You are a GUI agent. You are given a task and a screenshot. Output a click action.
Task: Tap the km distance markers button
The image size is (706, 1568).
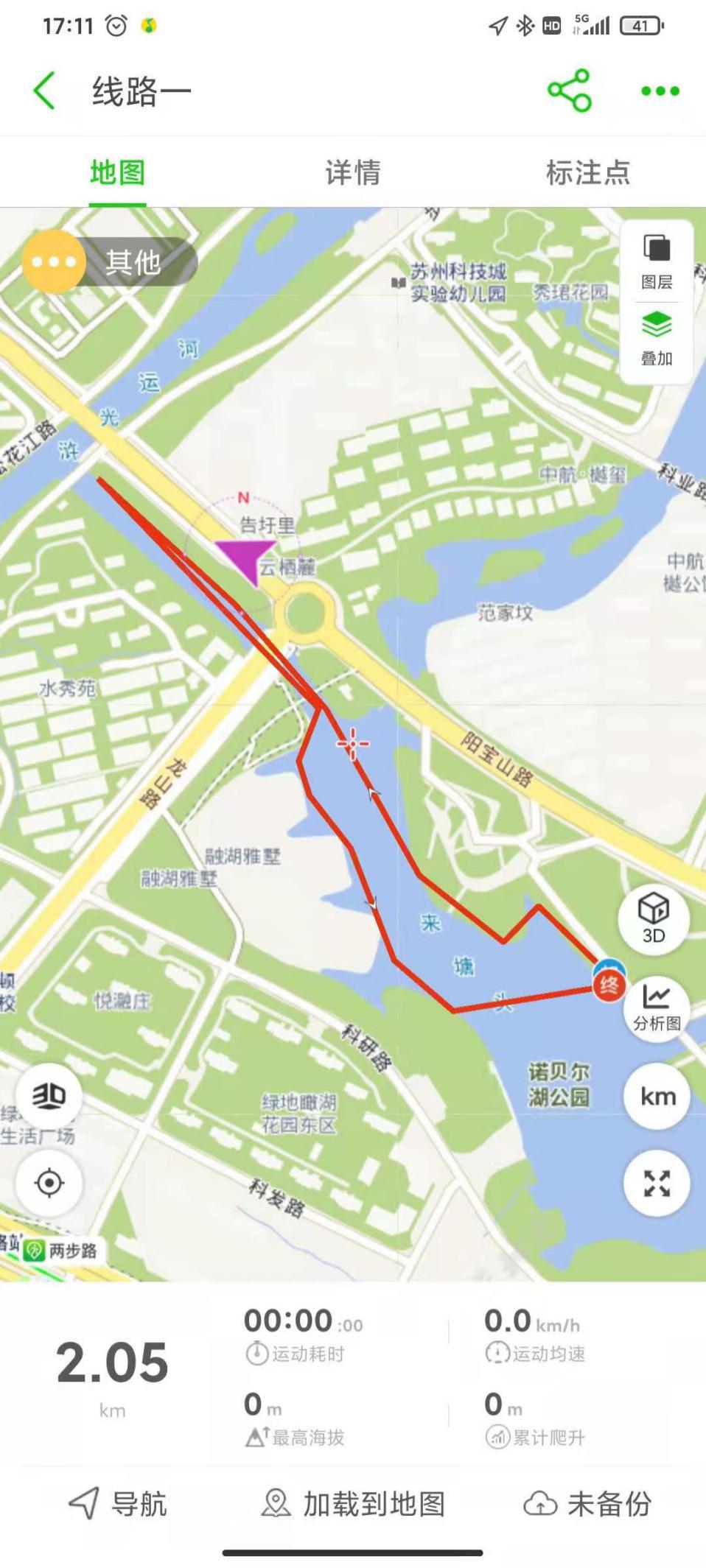[657, 1096]
